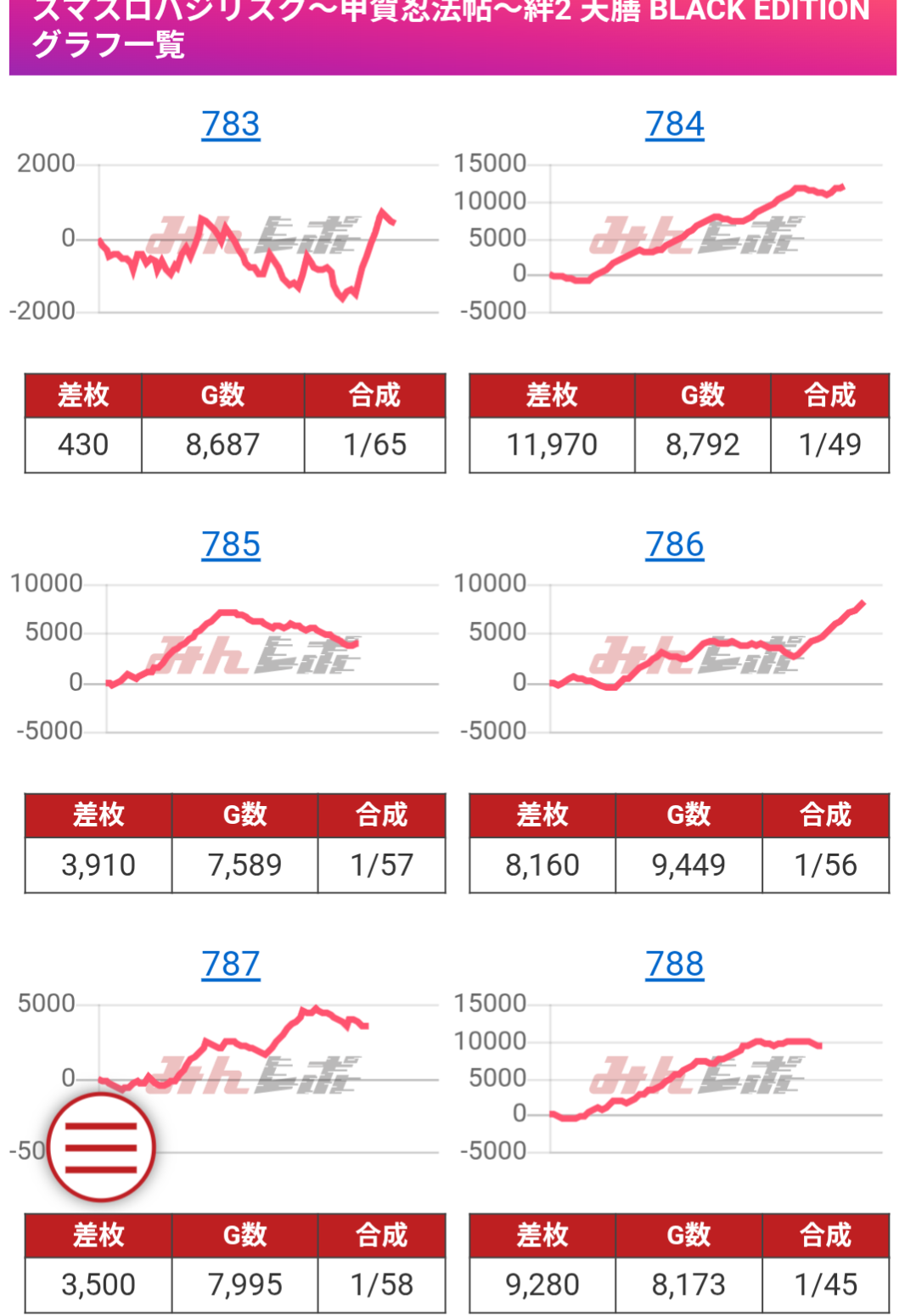
Task: View details for machine 786
Action: (674, 544)
